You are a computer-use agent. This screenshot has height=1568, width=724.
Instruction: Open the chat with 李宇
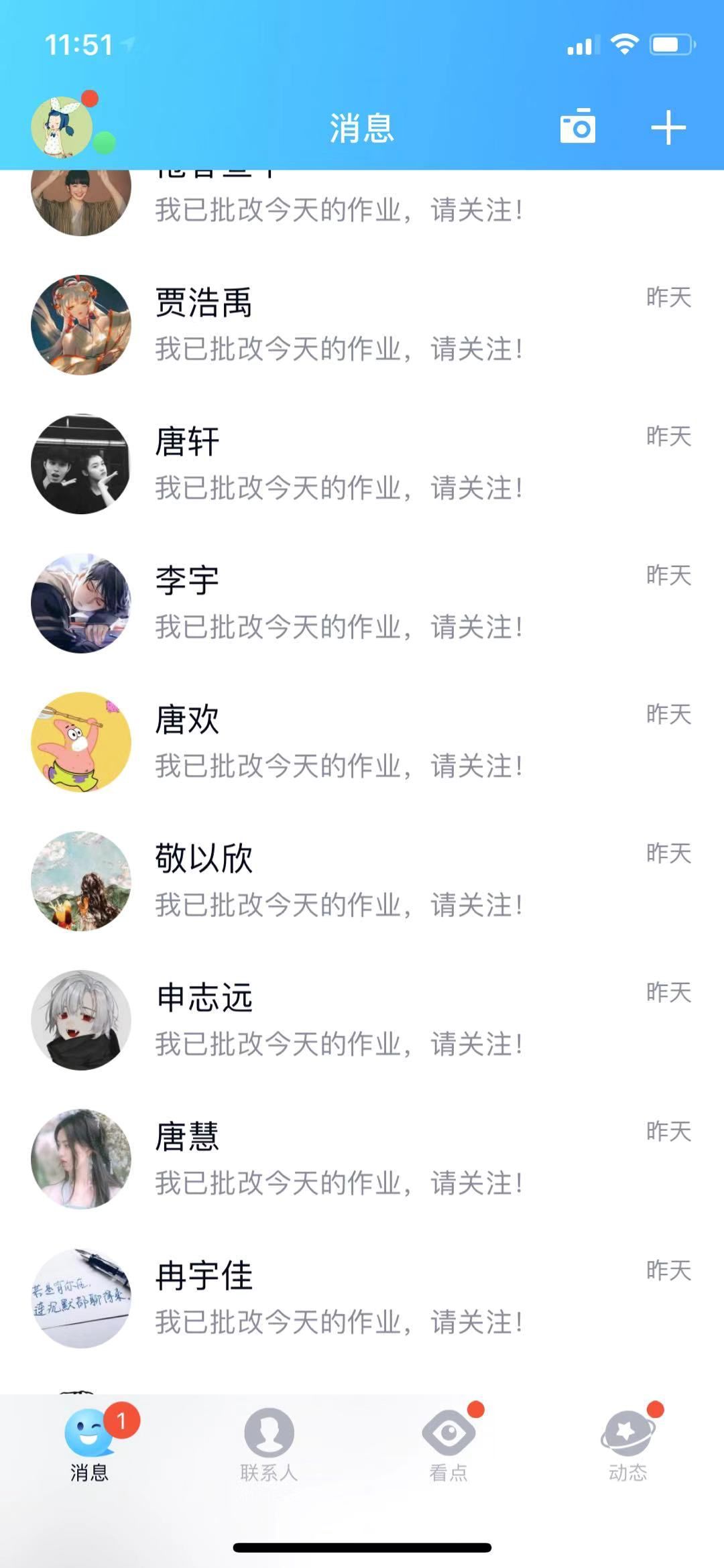tap(362, 603)
